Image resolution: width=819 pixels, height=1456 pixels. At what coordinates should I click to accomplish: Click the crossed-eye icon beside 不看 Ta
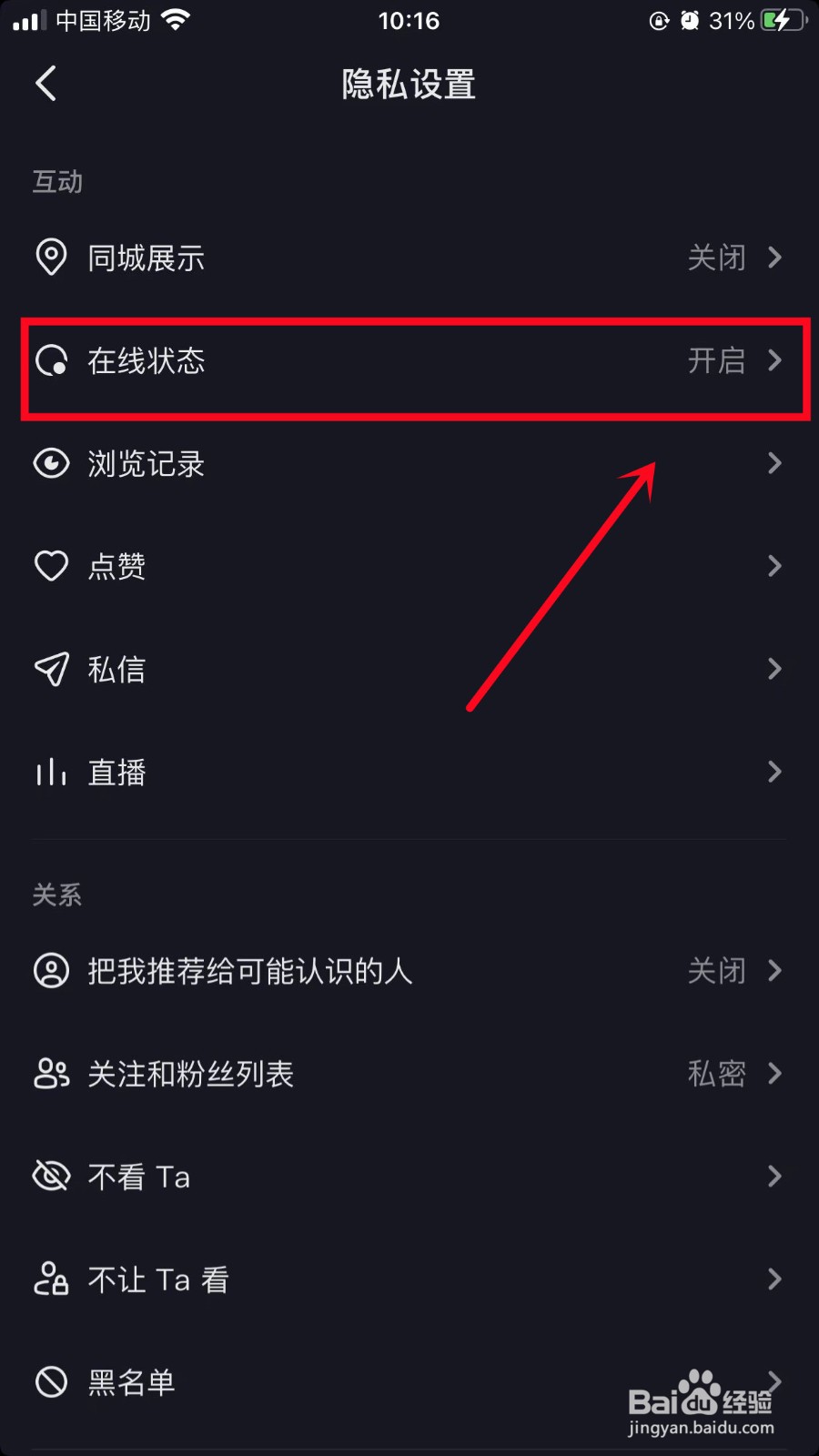[x=52, y=1176]
